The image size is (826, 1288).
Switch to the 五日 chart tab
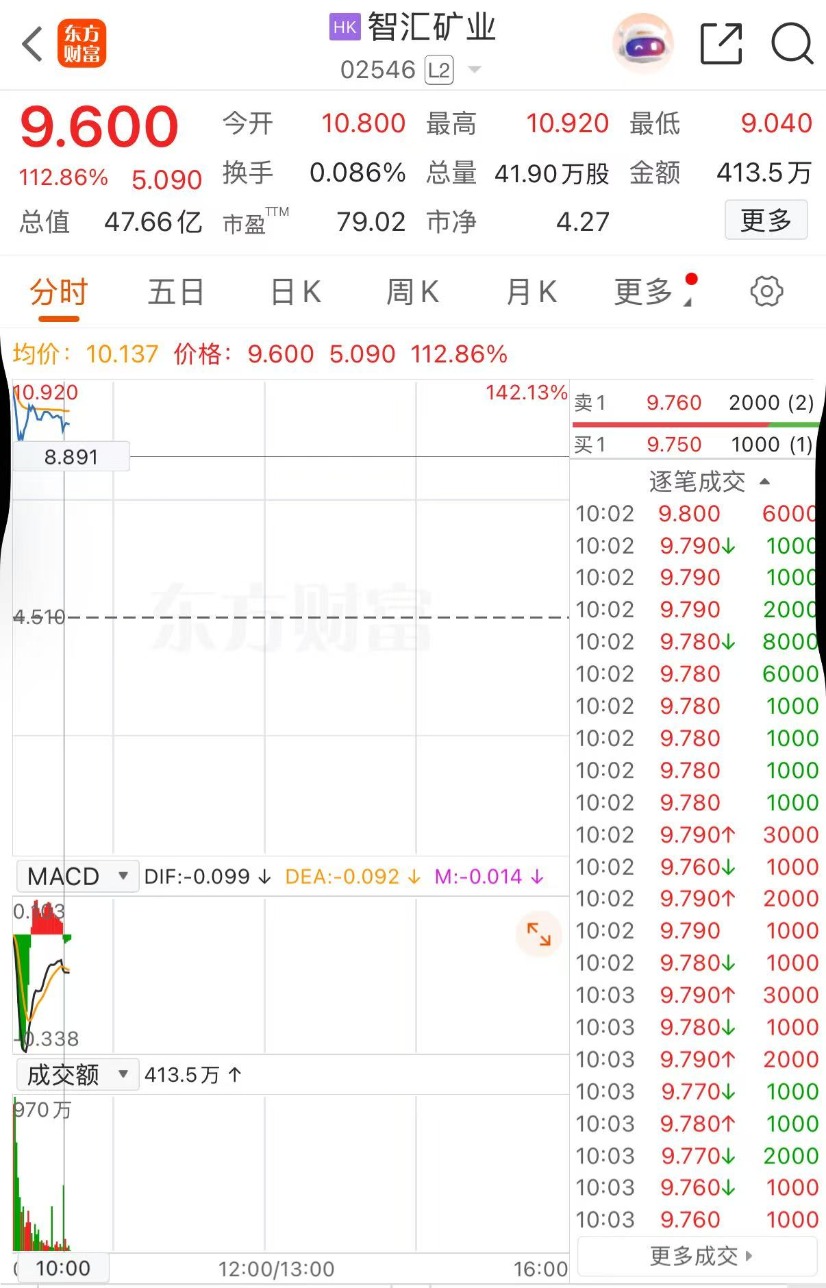click(176, 292)
